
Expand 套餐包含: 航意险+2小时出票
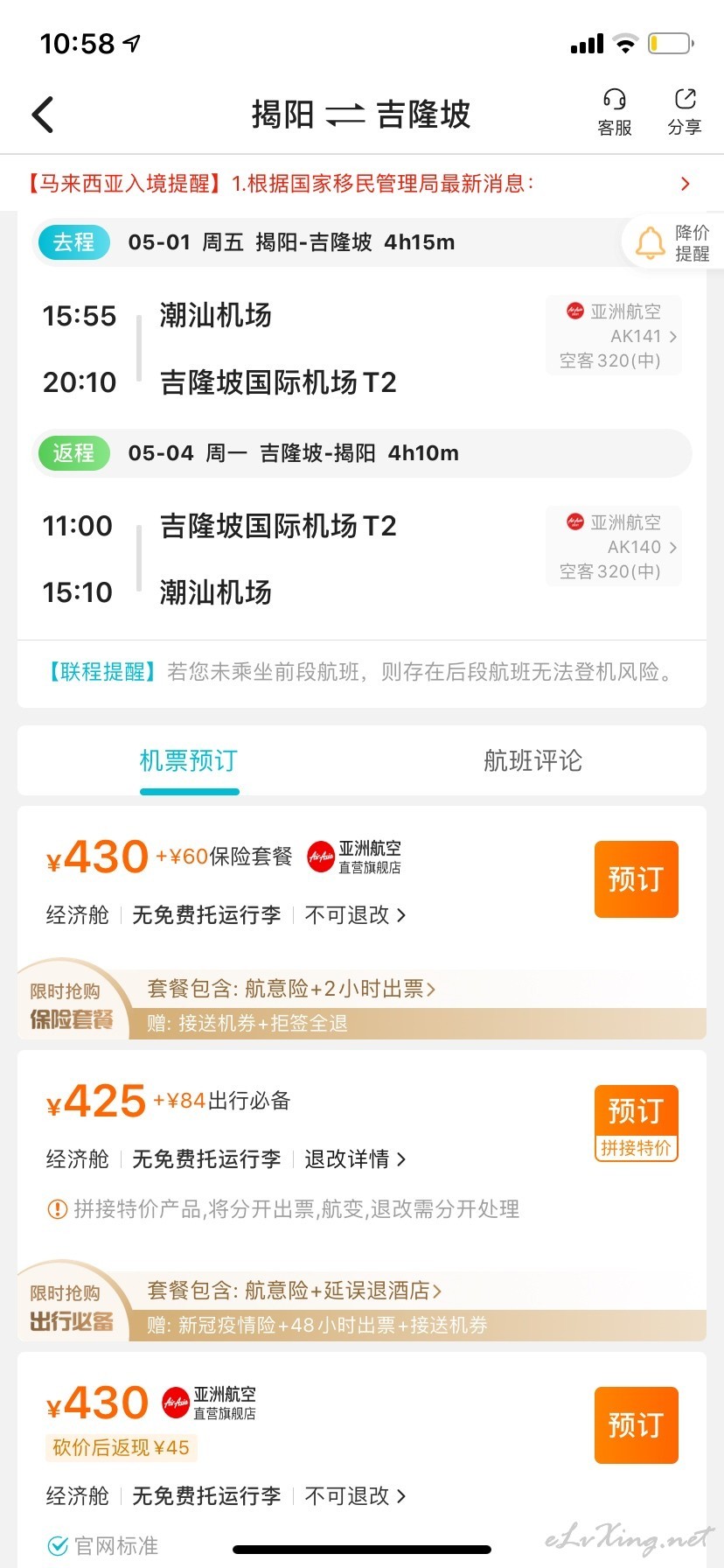pos(291,989)
